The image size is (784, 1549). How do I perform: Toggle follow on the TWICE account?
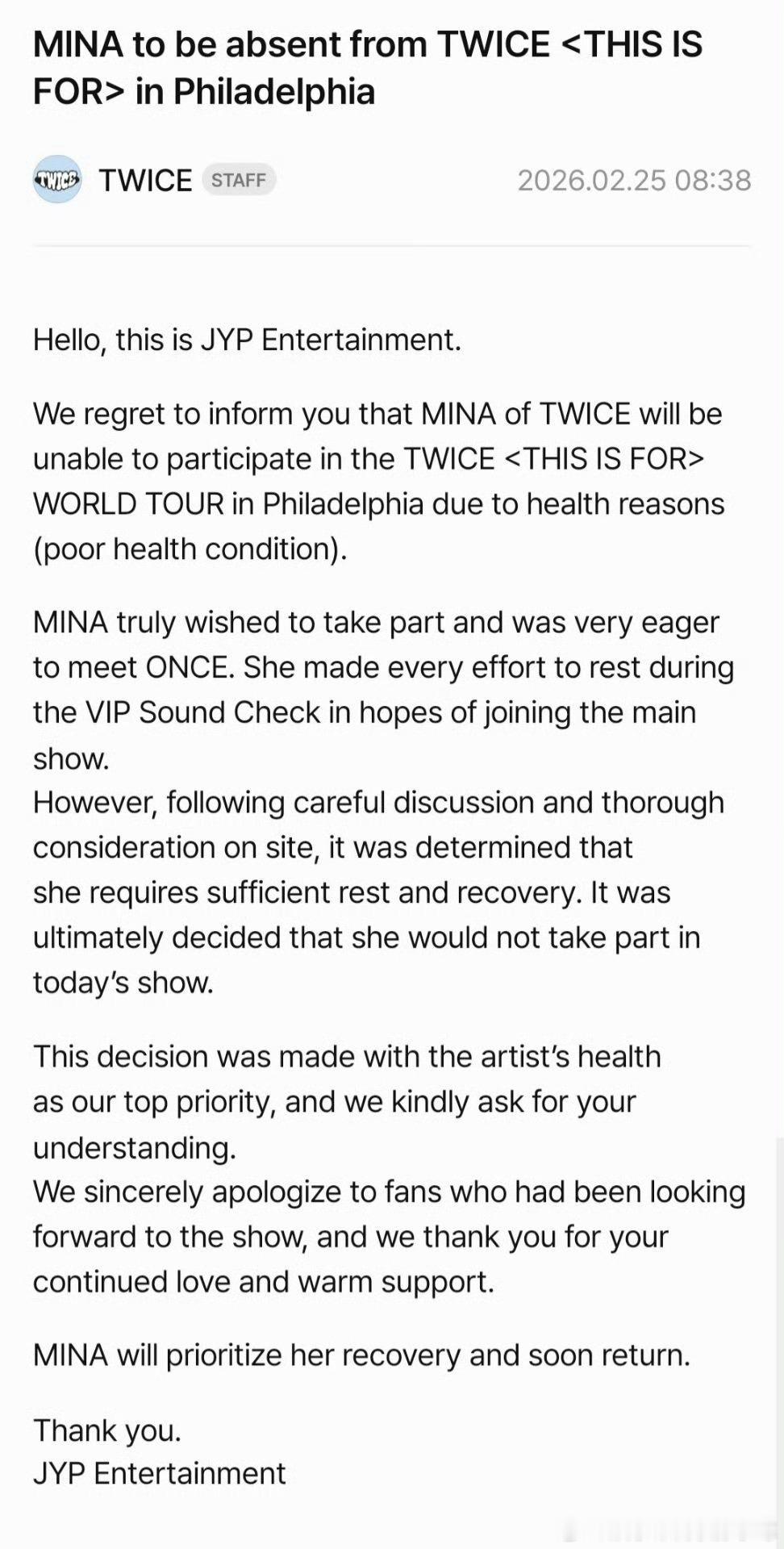(x=145, y=179)
